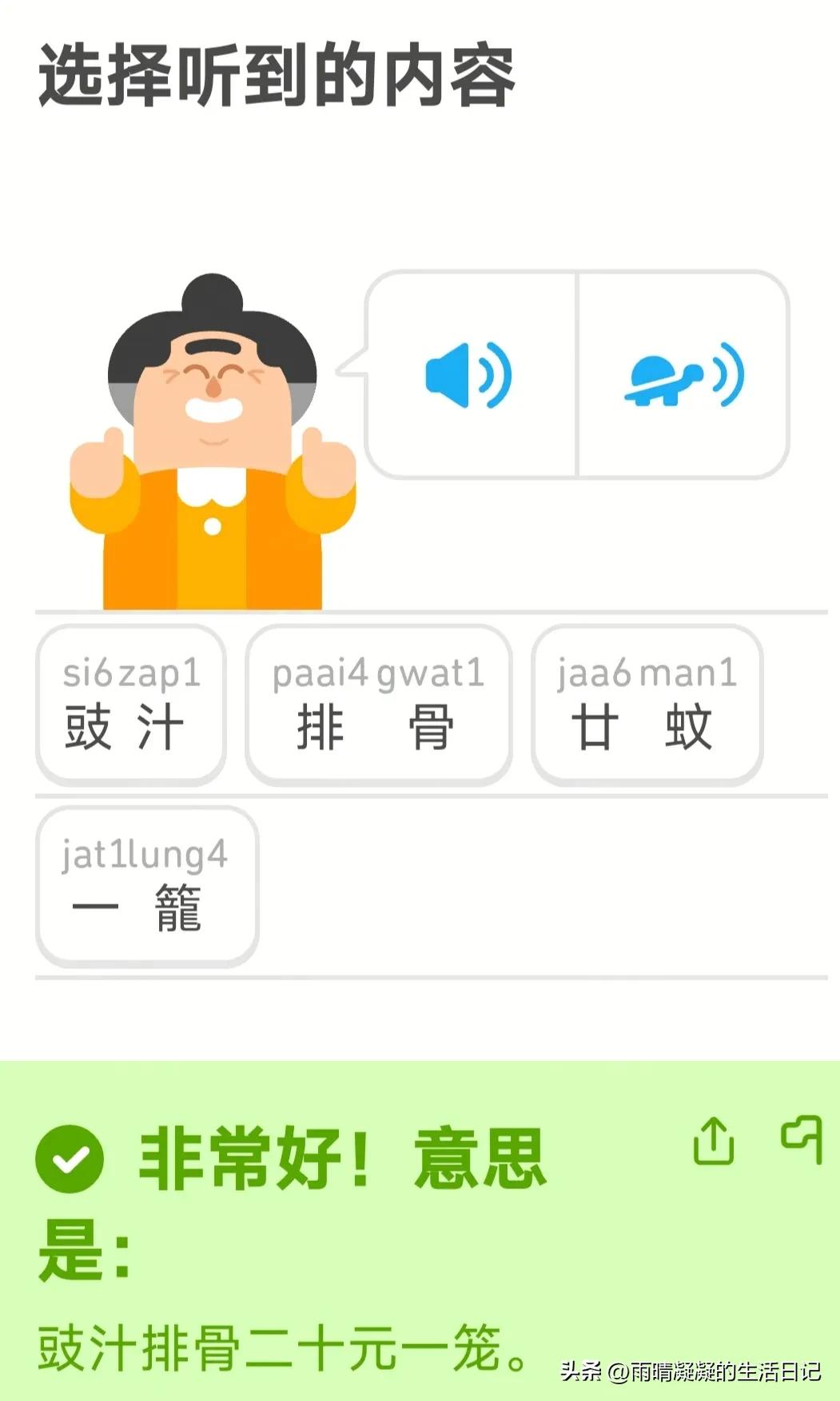Play the audio with the speaker icon
The image size is (840, 1401).
pos(470,376)
